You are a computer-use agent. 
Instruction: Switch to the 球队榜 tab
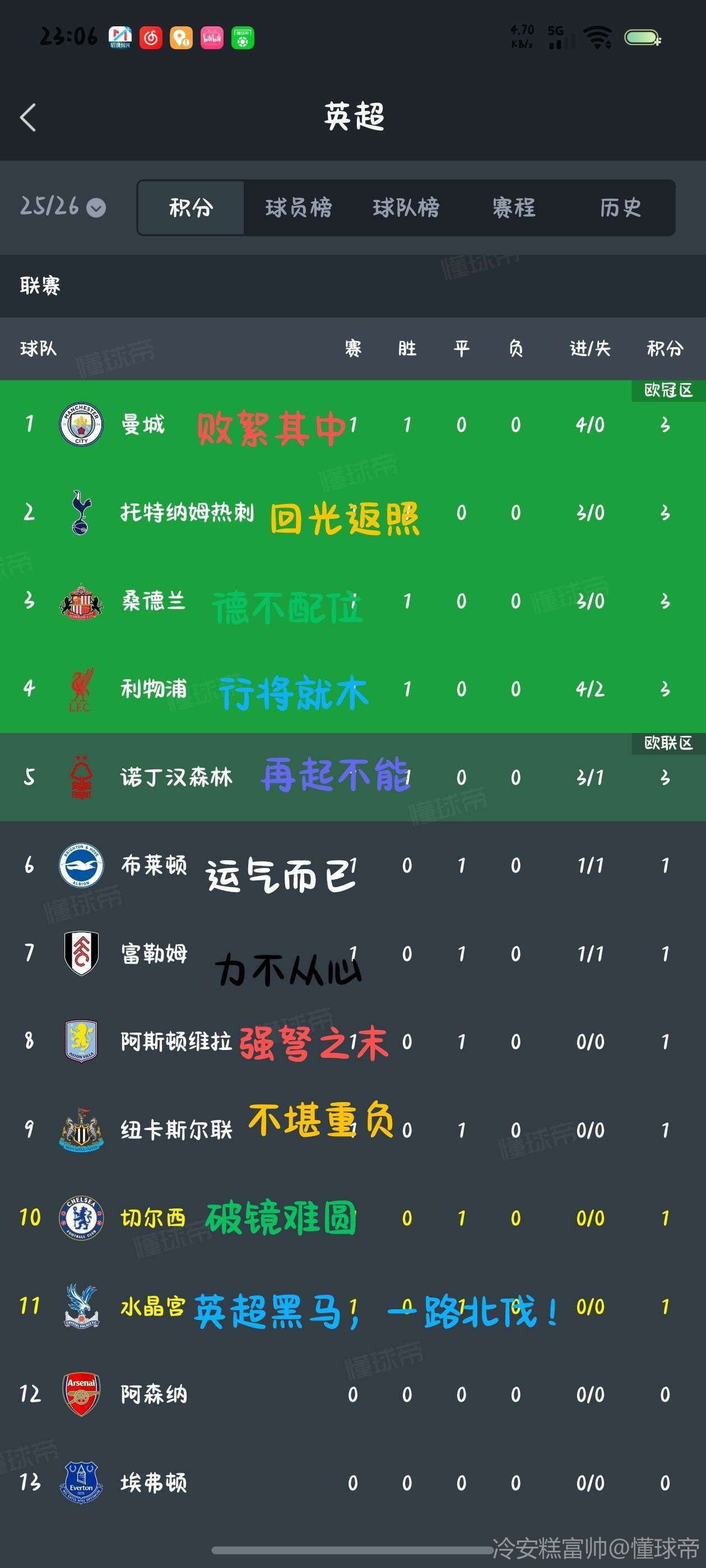[406, 208]
